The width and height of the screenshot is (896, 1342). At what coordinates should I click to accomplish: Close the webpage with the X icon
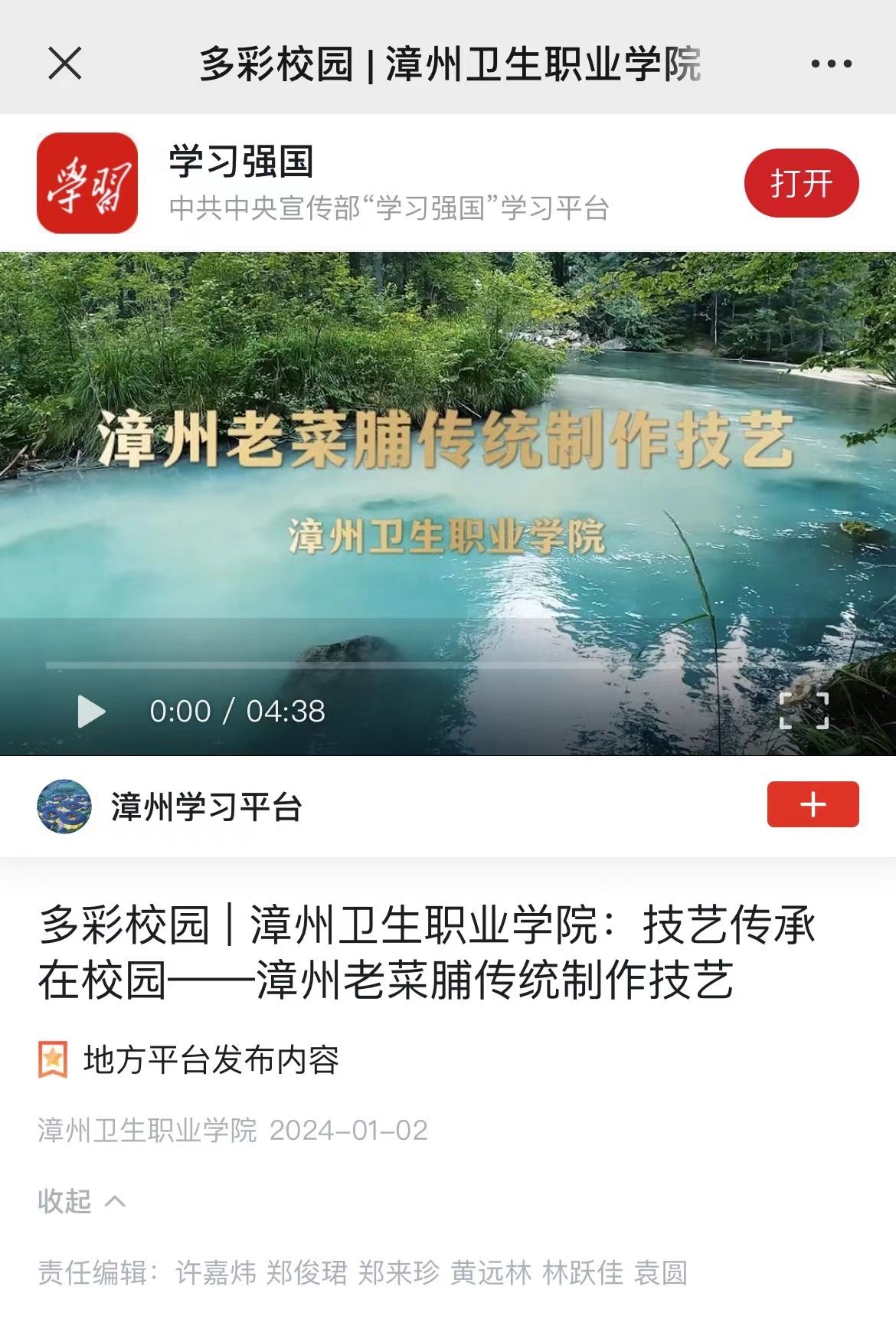tap(64, 63)
